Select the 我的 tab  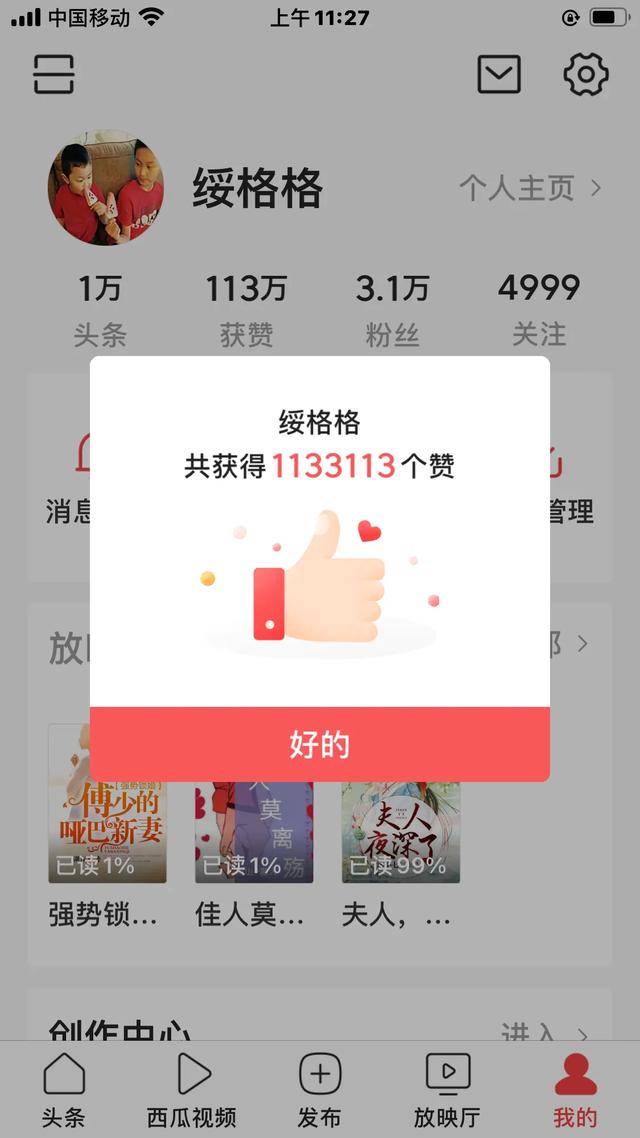[x=575, y=1090]
